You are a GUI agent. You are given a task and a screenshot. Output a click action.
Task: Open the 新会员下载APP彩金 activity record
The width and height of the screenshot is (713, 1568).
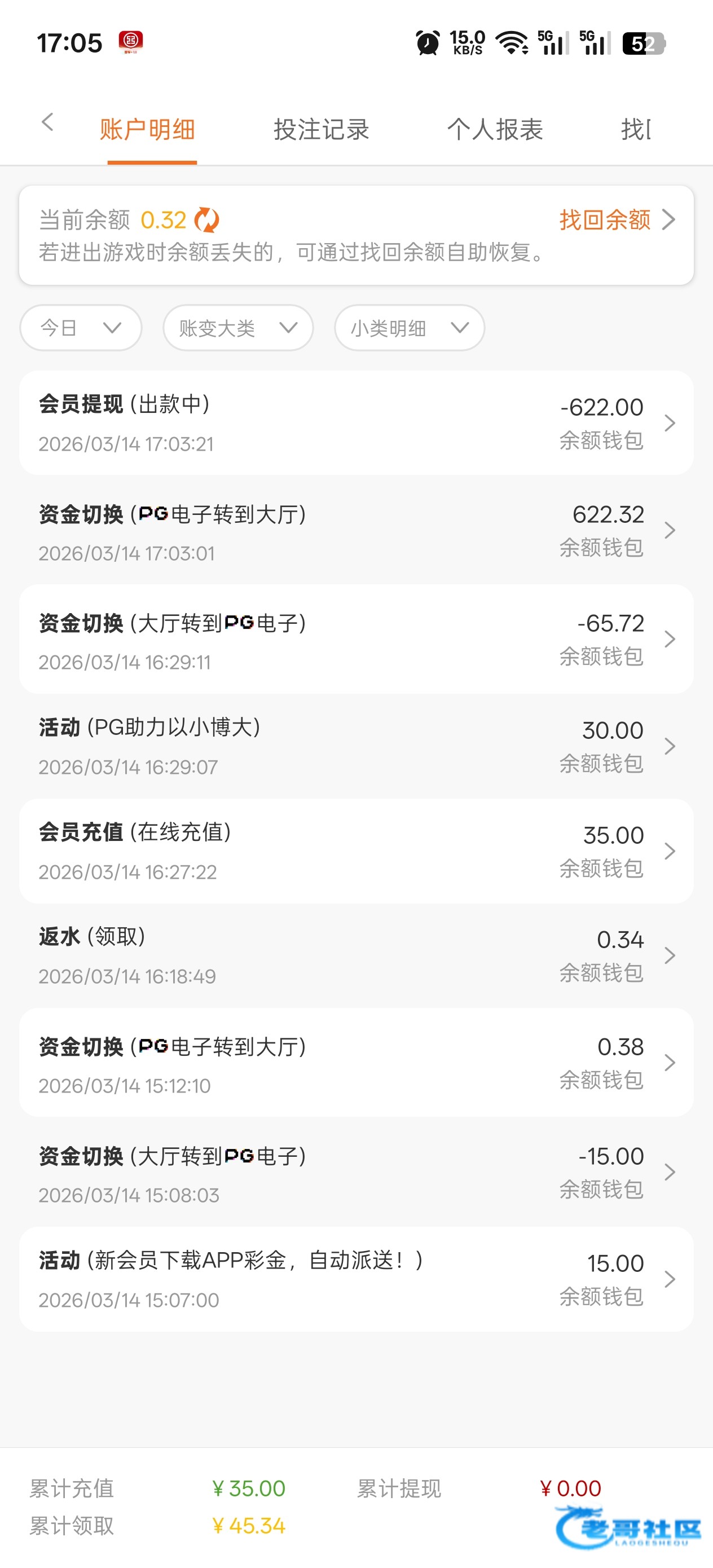click(x=356, y=1279)
